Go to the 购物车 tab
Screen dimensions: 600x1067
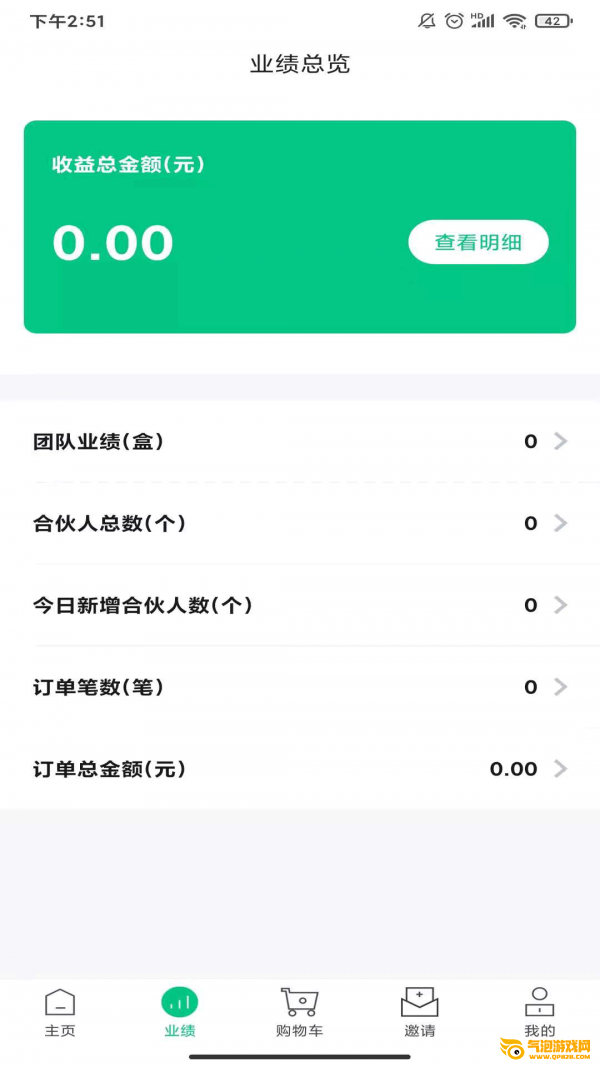click(x=300, y=1012)
